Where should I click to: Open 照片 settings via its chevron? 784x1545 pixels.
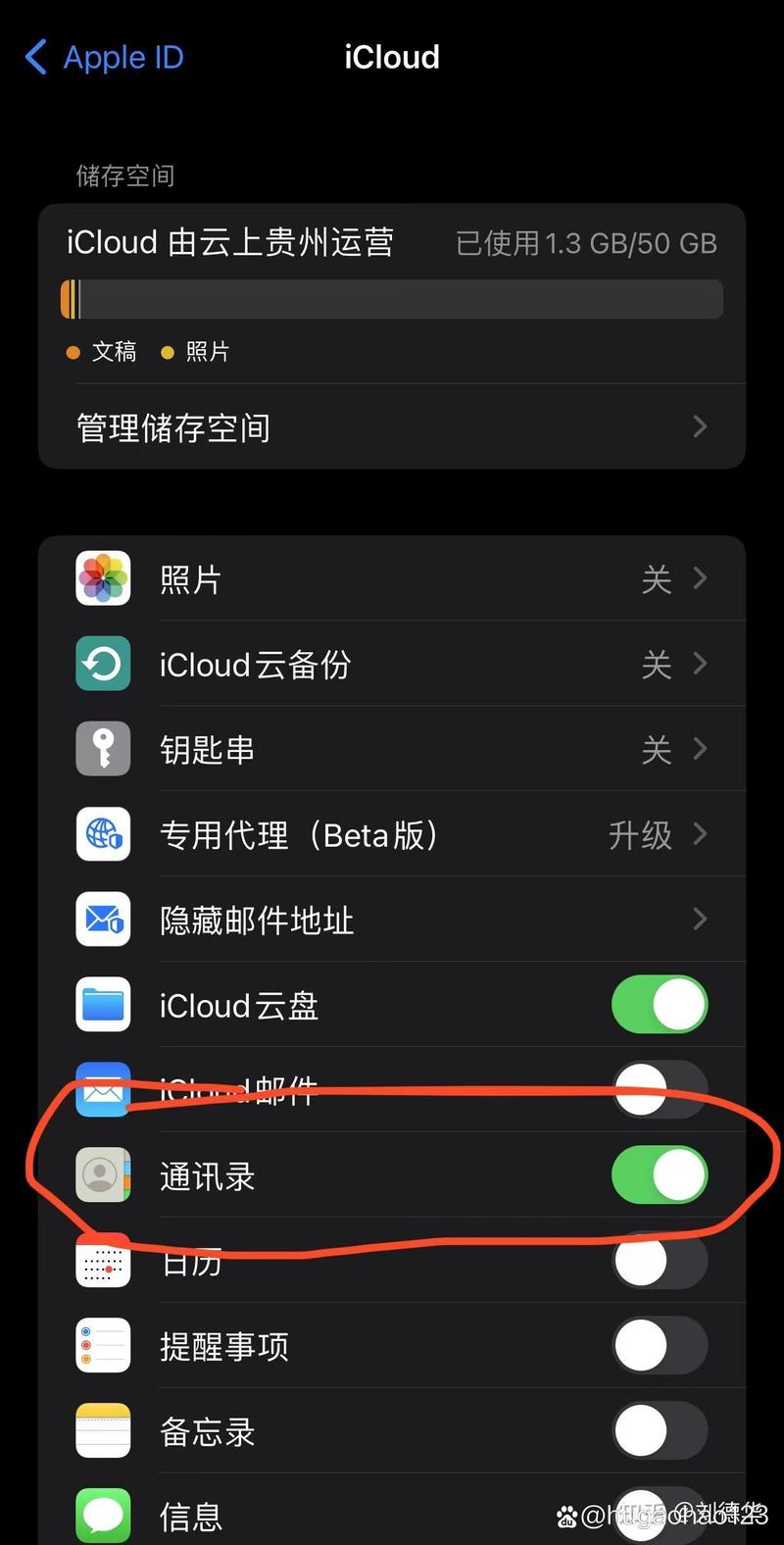[x=700, y=578]
